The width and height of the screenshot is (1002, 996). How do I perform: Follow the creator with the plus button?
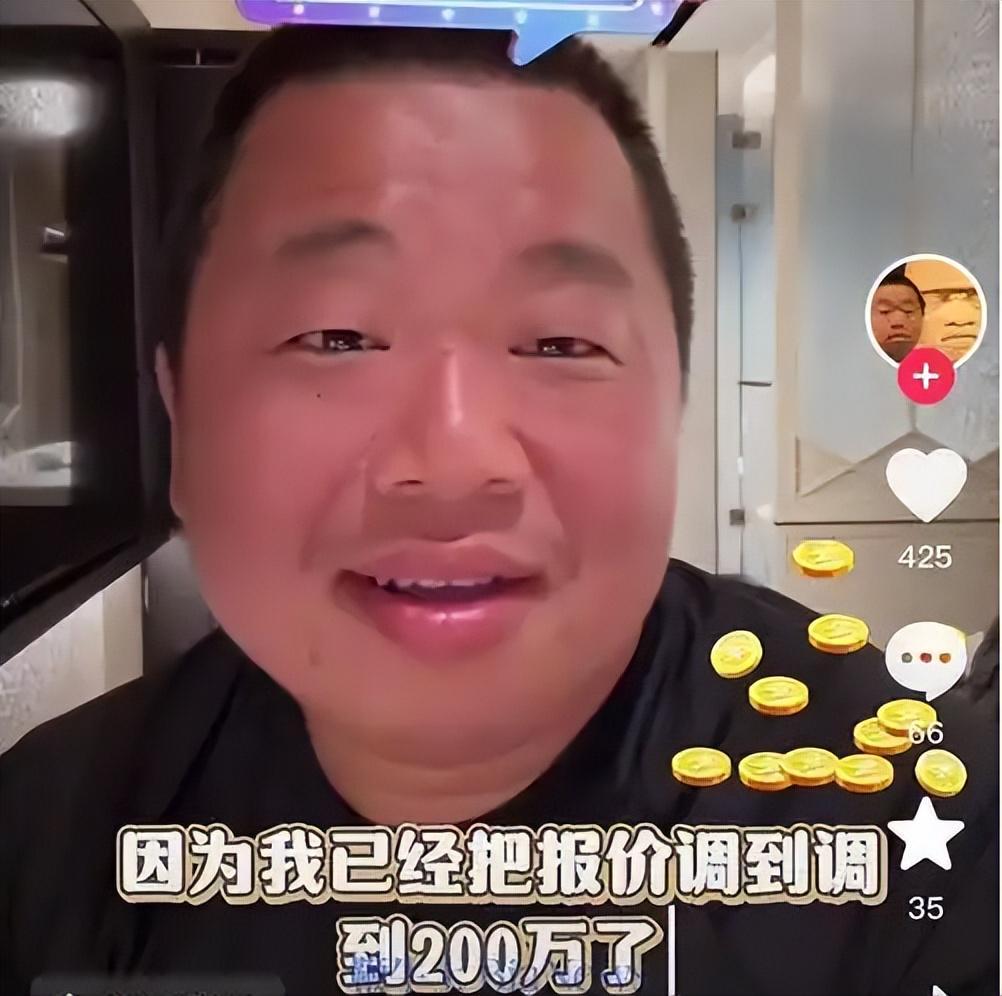(925, 377)
